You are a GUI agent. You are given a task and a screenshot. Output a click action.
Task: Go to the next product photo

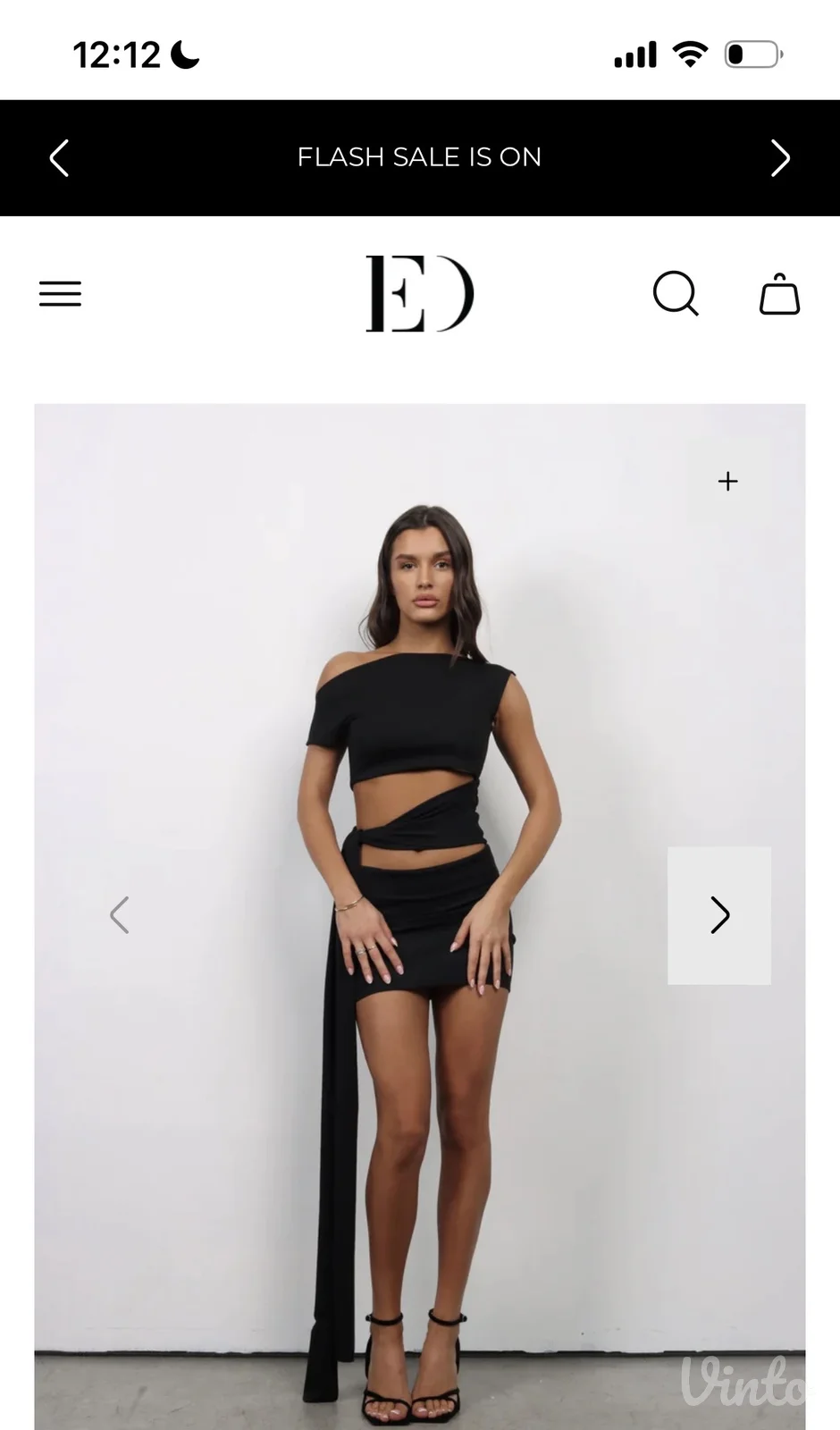(x=719, y=915)
